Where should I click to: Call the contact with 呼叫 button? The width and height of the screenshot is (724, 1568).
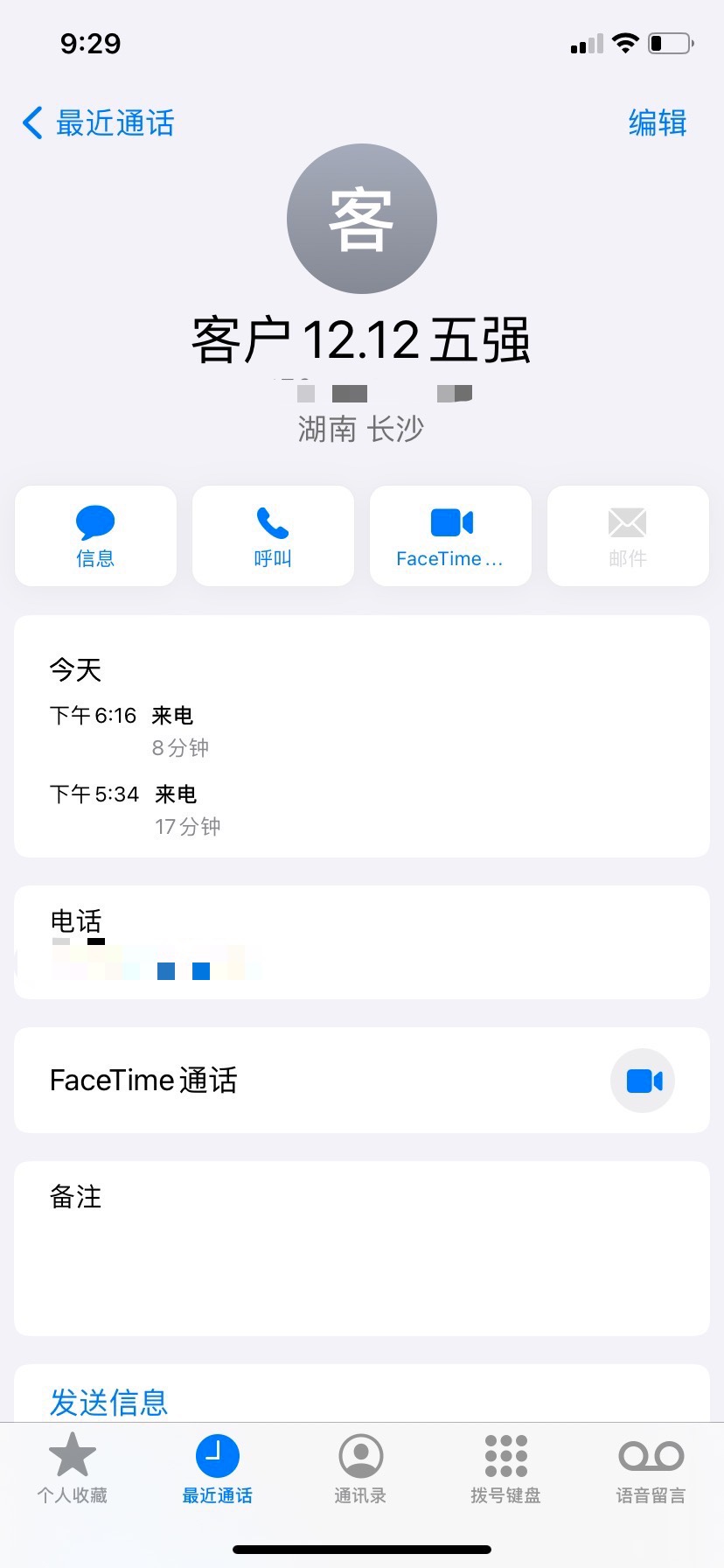pyautogui.click(x=273, y=535)
